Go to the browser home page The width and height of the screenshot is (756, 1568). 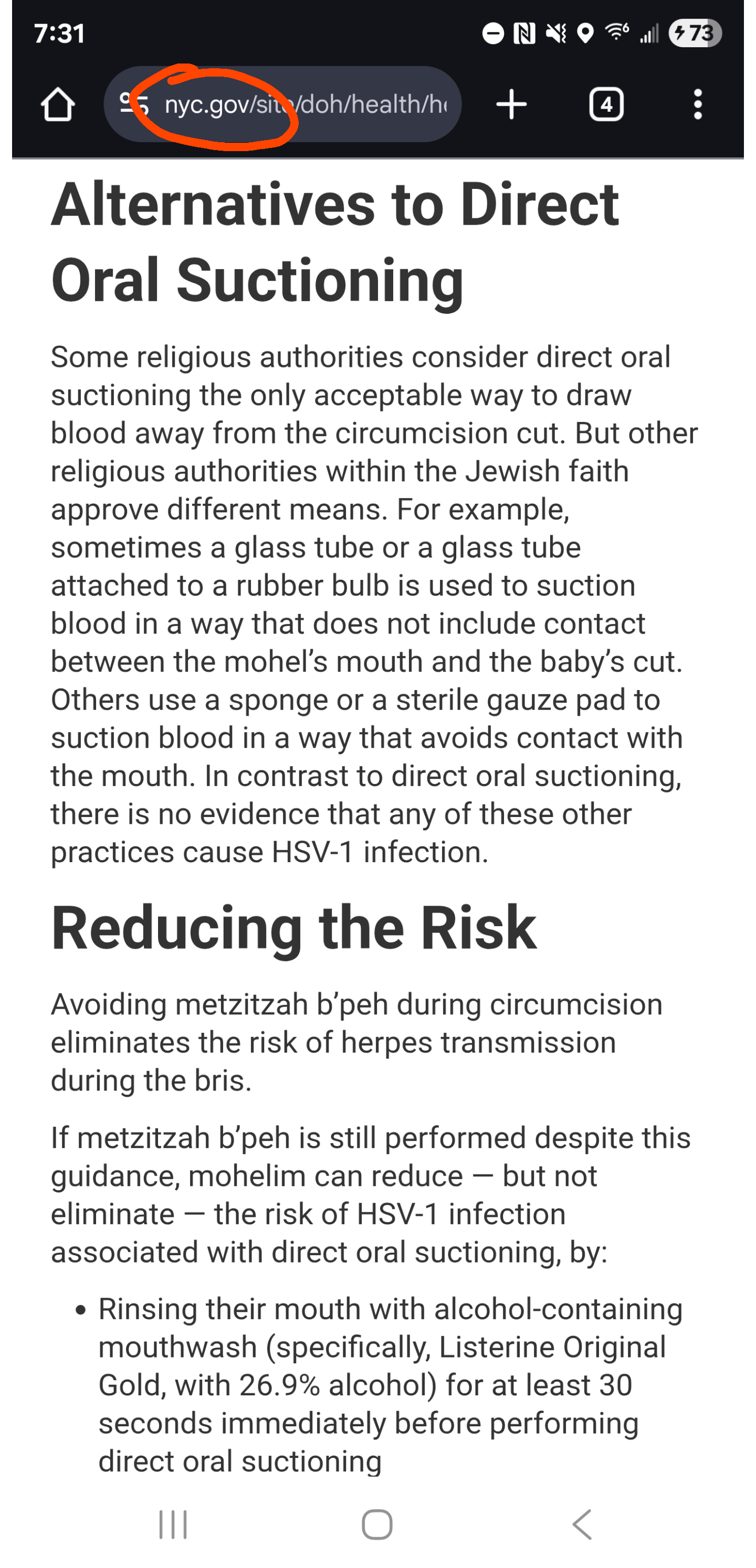click(x=58, y=105)
